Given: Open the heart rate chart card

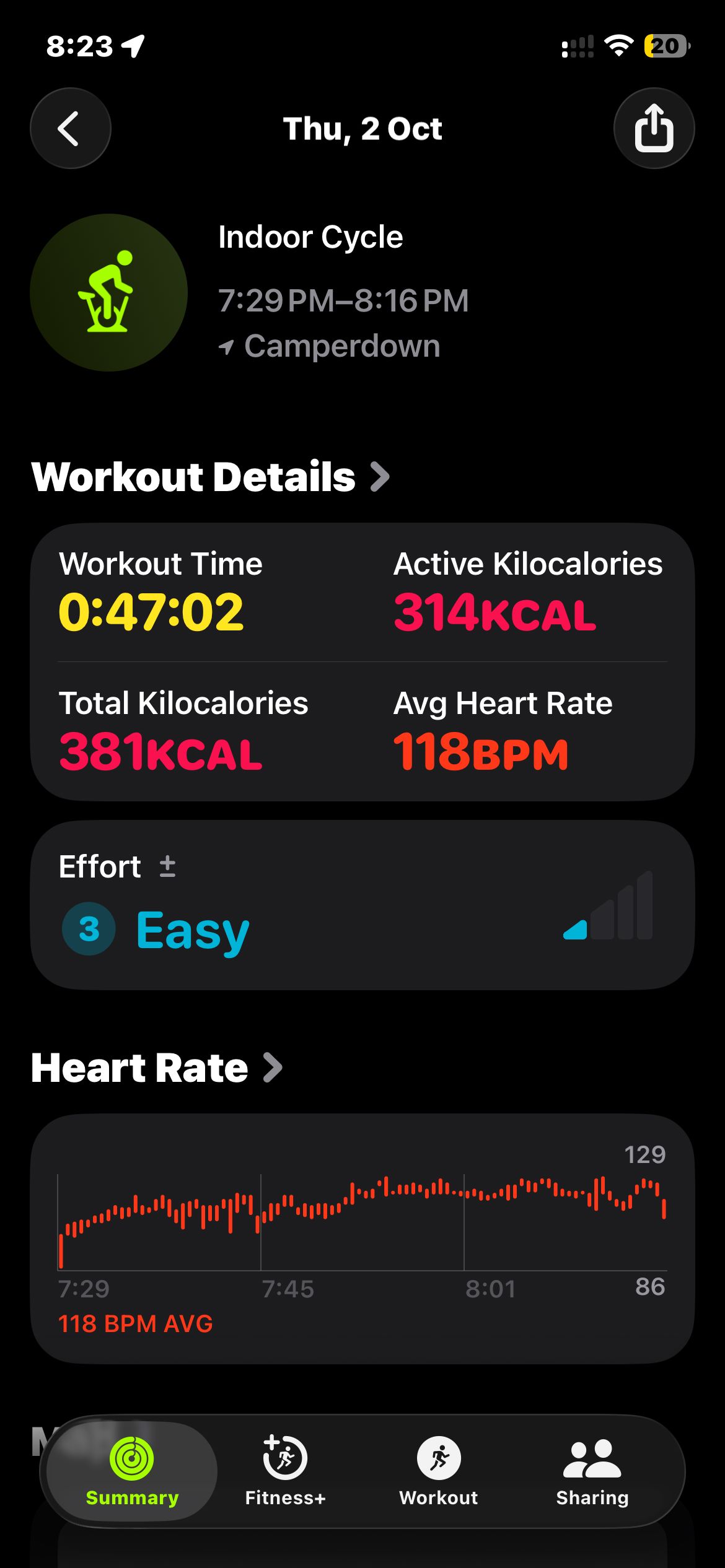Looking at the screenshot, I should (x=362, y=1239).
